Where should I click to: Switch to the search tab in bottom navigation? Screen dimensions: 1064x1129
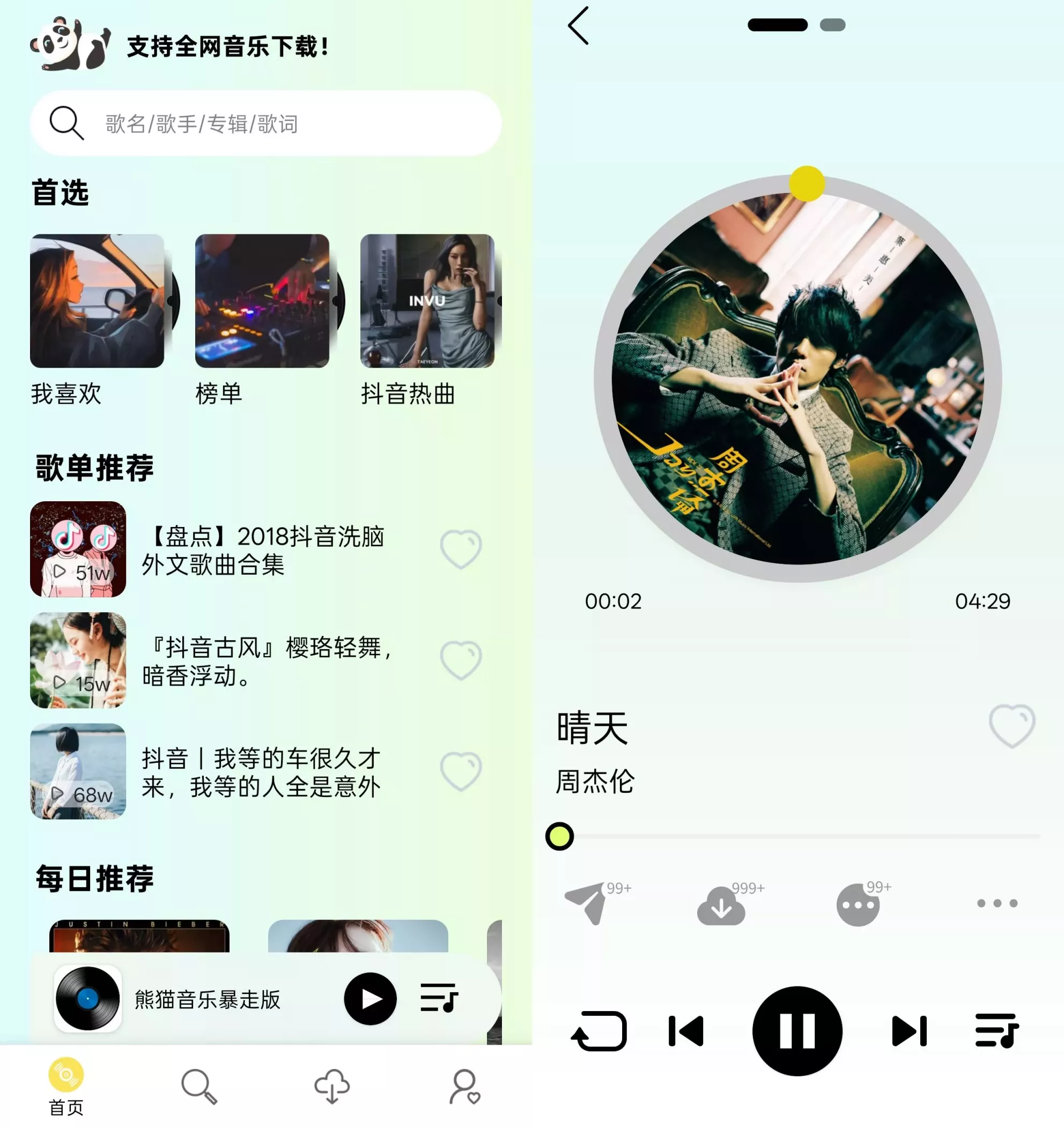199,1087
